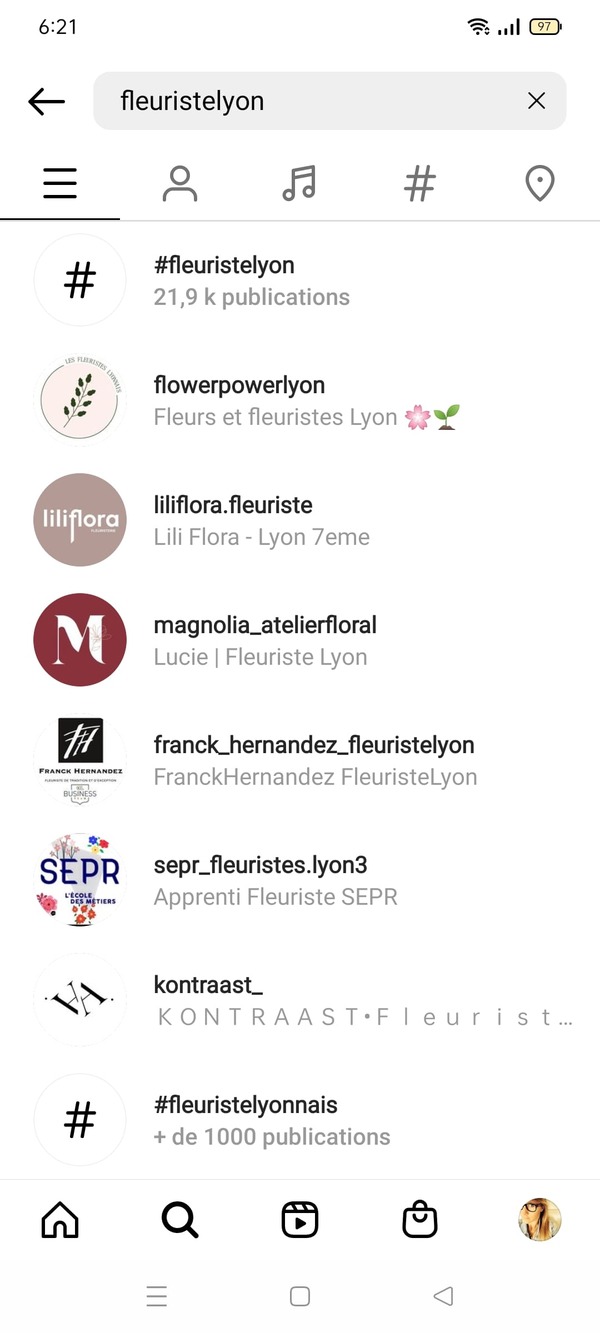The image size is (600, 1333).
Task: Open the #fleuristelyonnais hashtag result
Action: tap(300, 1121)
